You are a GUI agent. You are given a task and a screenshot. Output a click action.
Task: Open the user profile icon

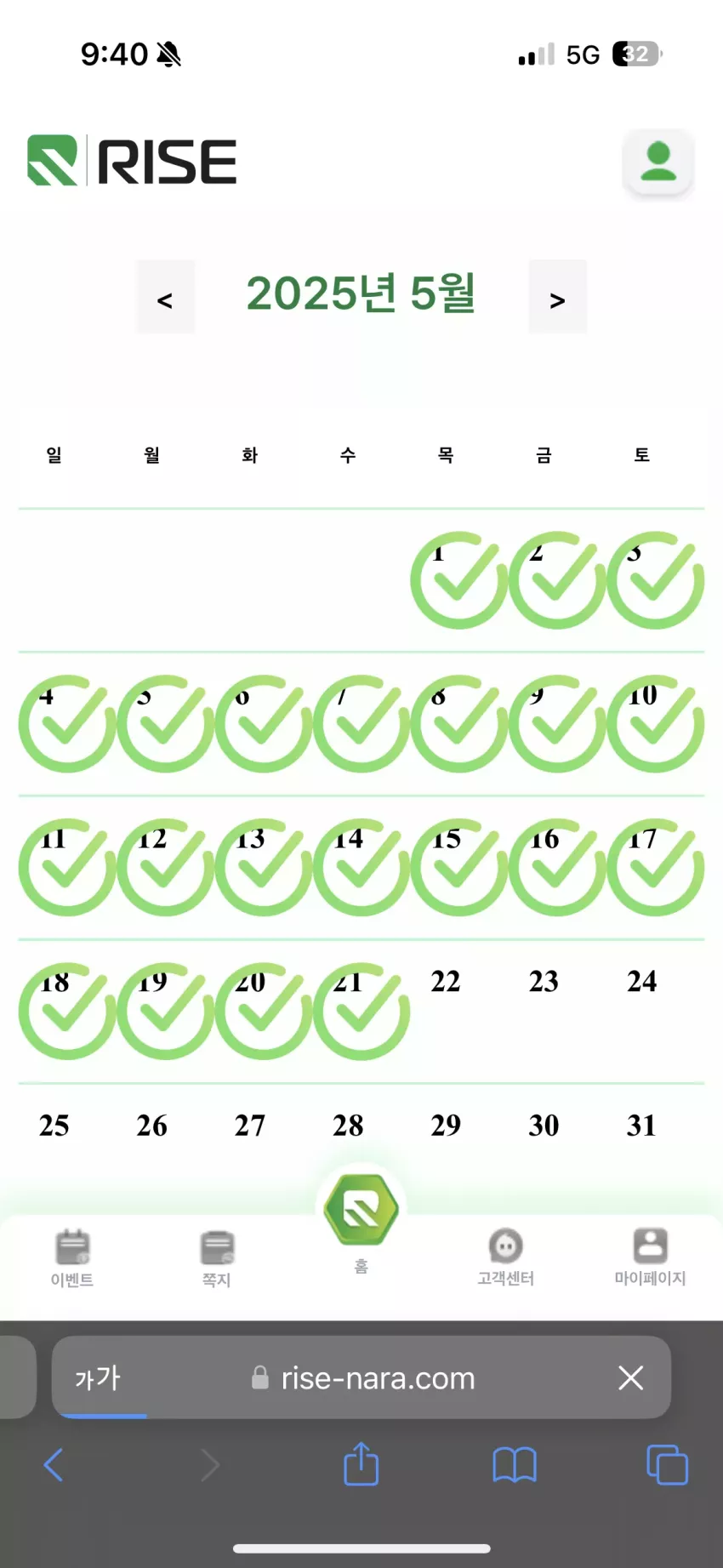click(x=658, y=162)
